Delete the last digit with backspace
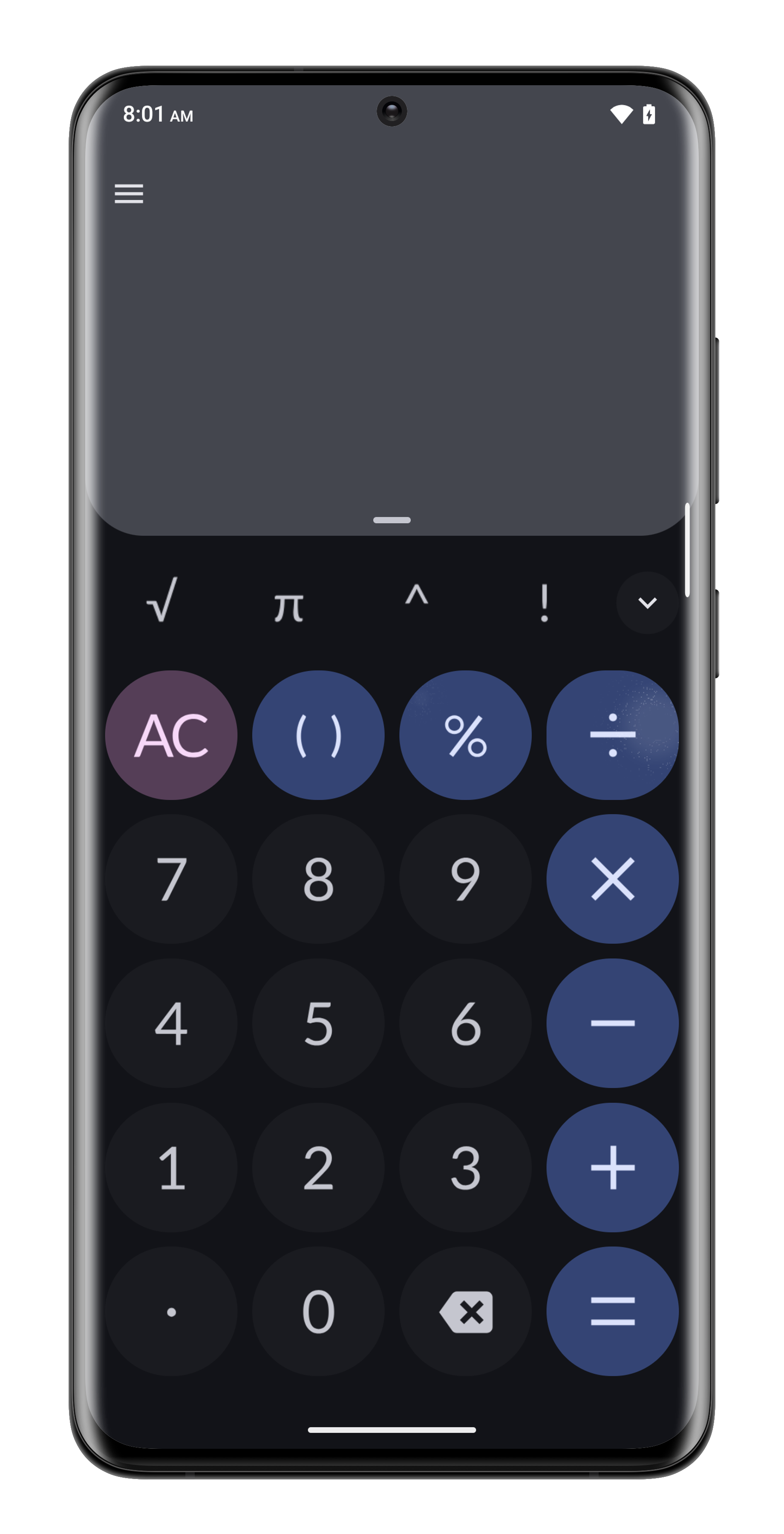784x1534 pixels. click(x=465, y=1311)
